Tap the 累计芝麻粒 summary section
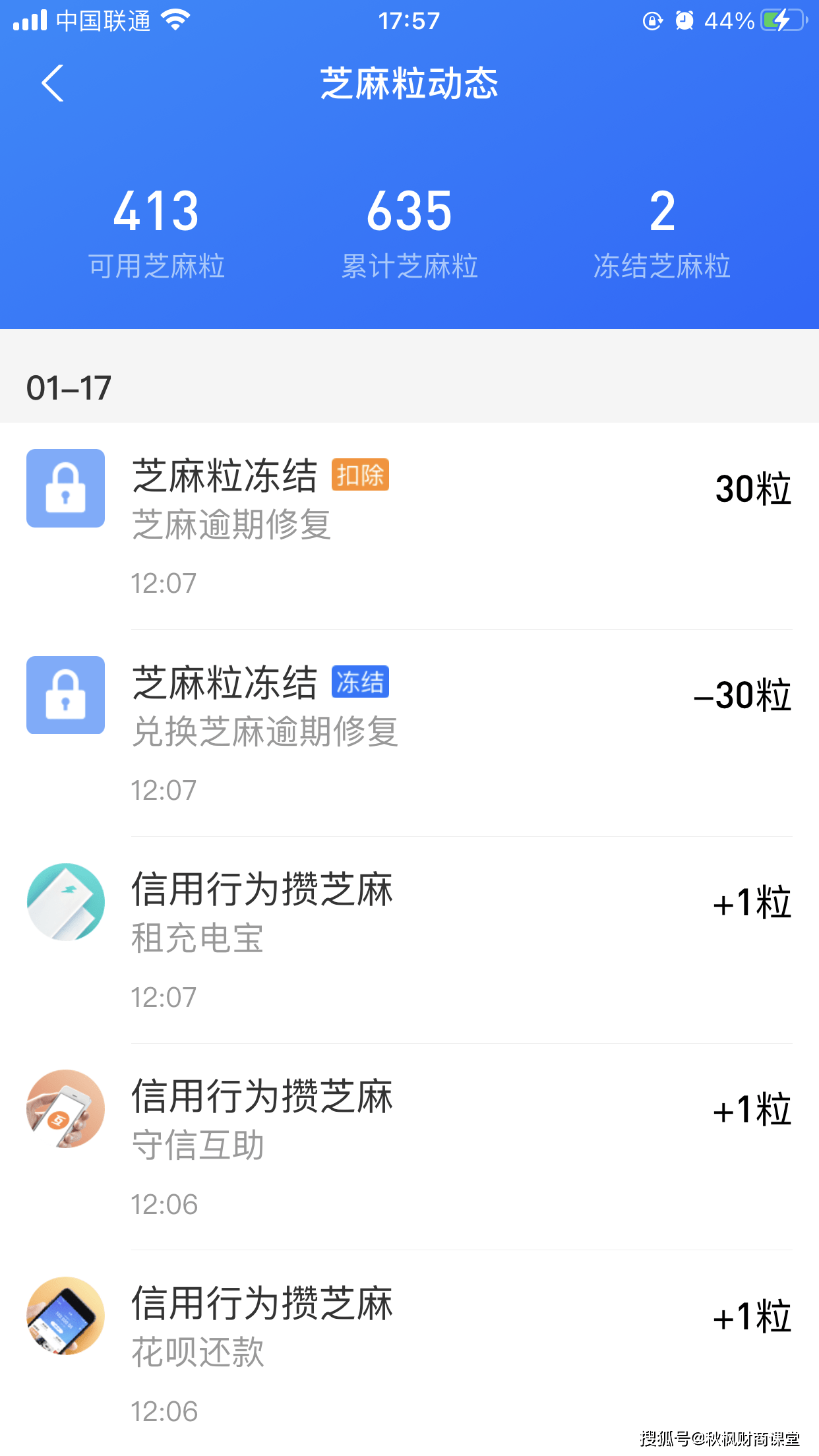819x1456 pixels. pos(409,231)
